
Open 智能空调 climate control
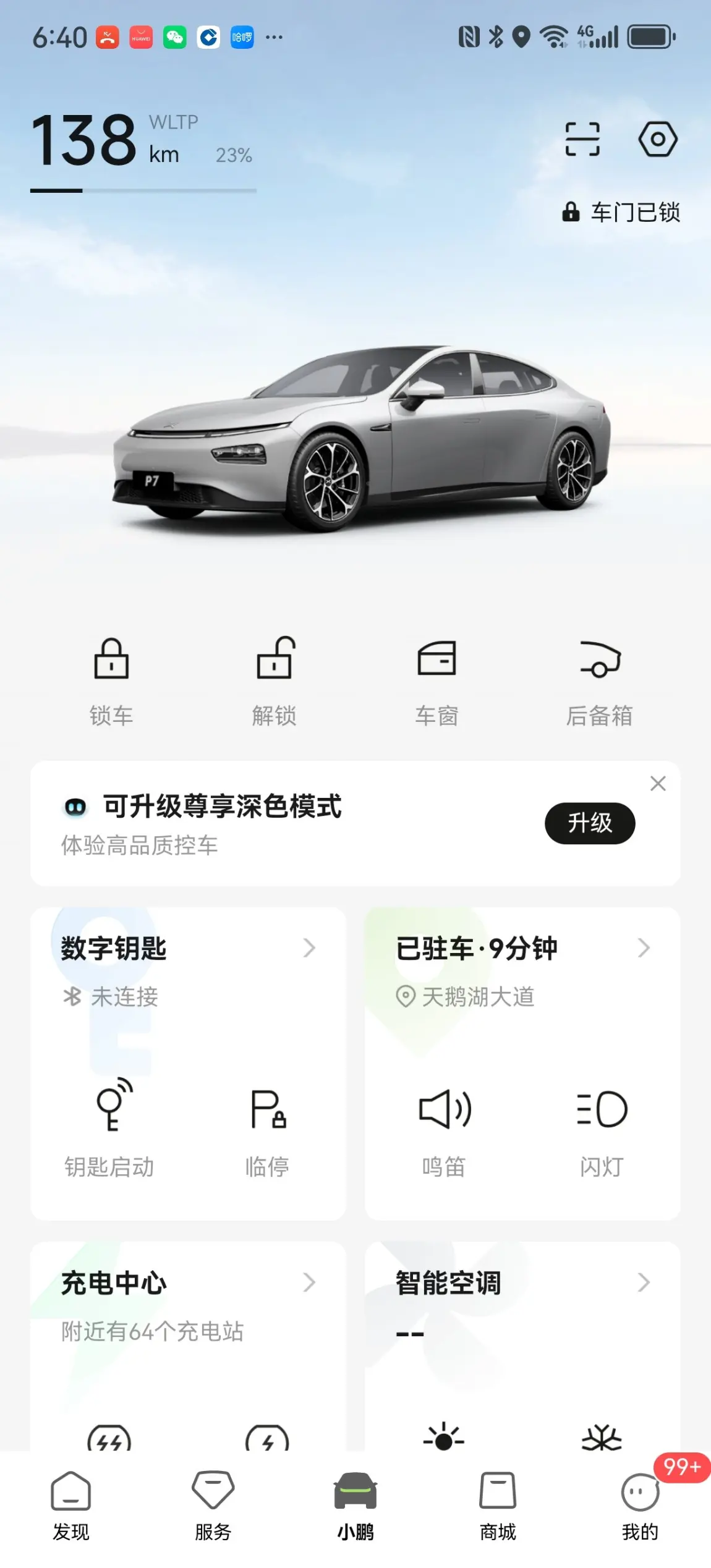pos(521,1284)
